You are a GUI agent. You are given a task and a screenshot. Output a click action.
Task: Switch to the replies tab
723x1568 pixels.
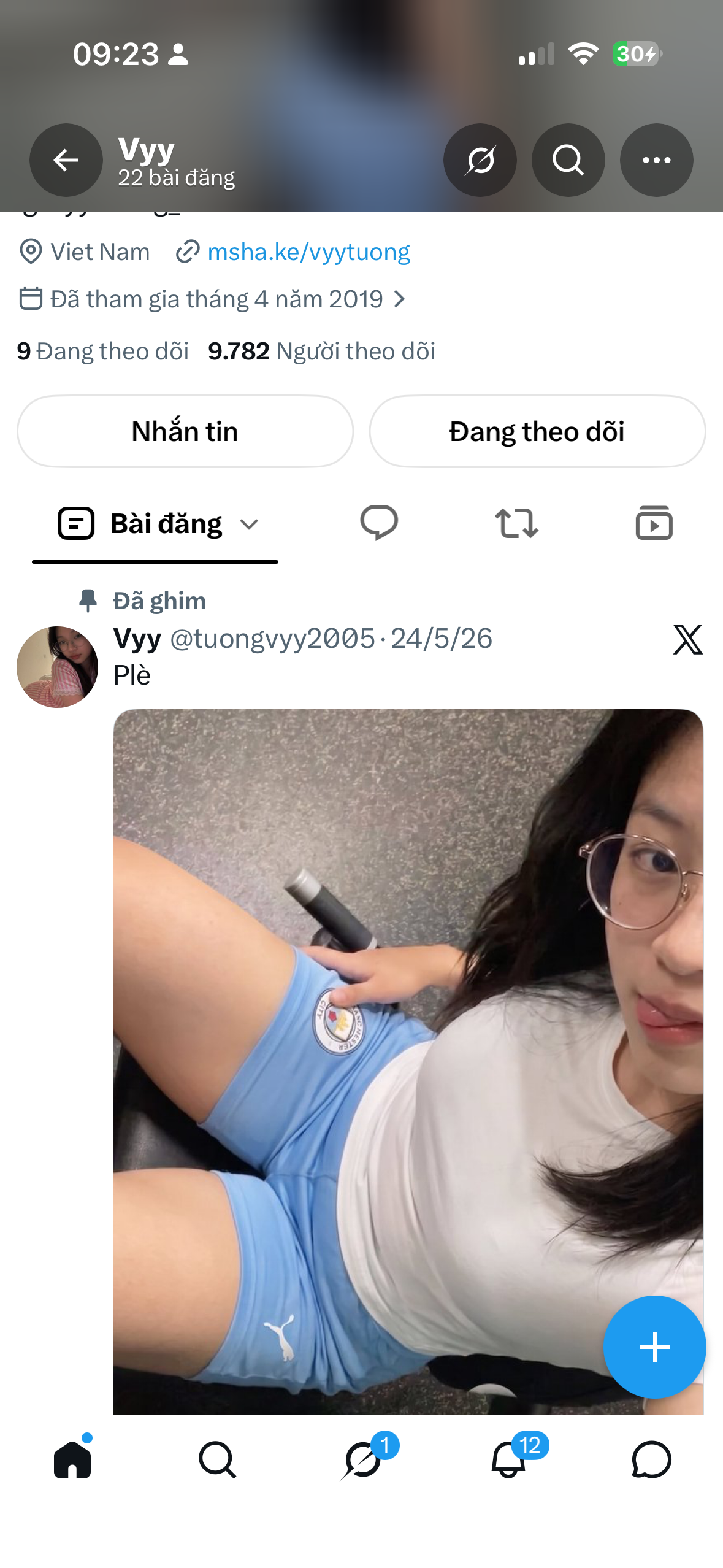(x=379, y=523)
